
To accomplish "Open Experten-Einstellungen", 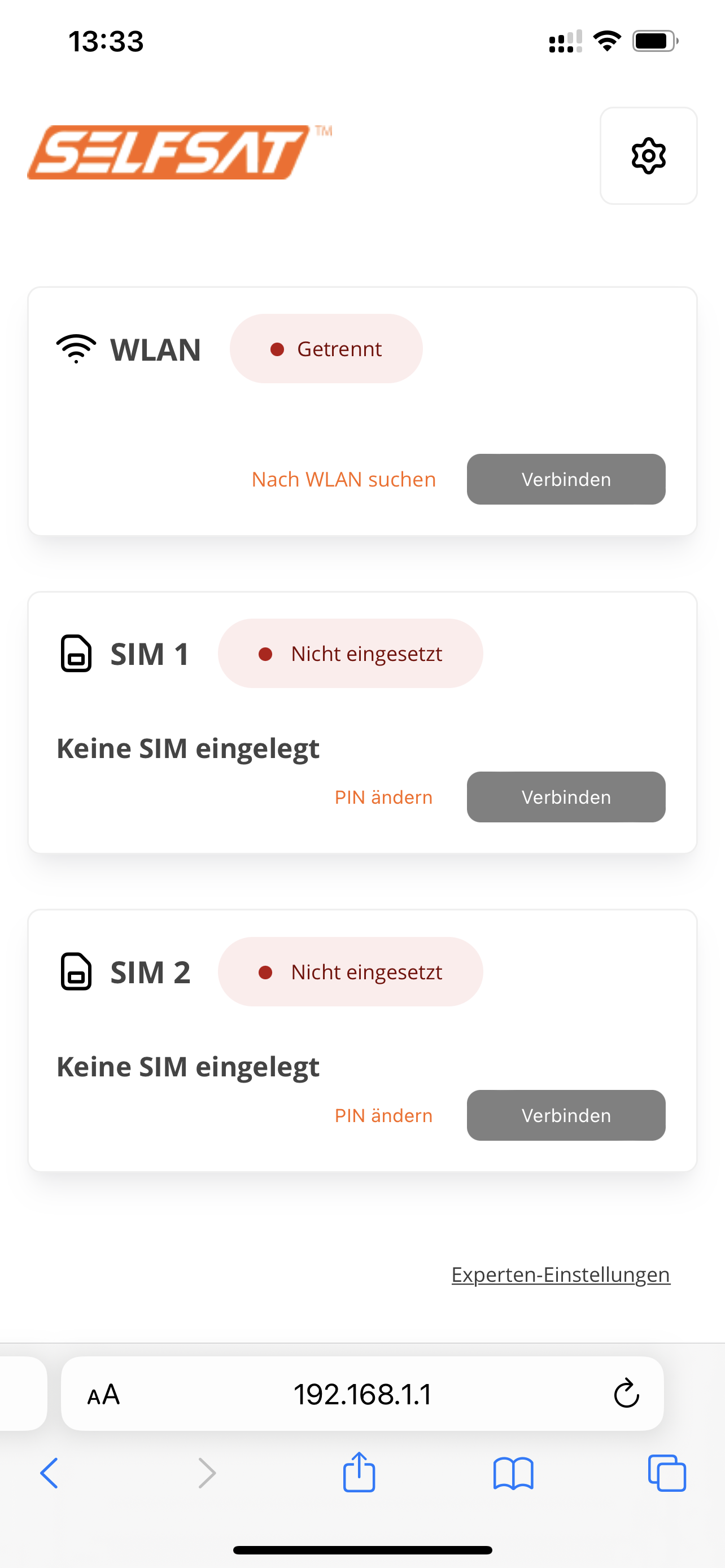I will tap(560, 1274).
